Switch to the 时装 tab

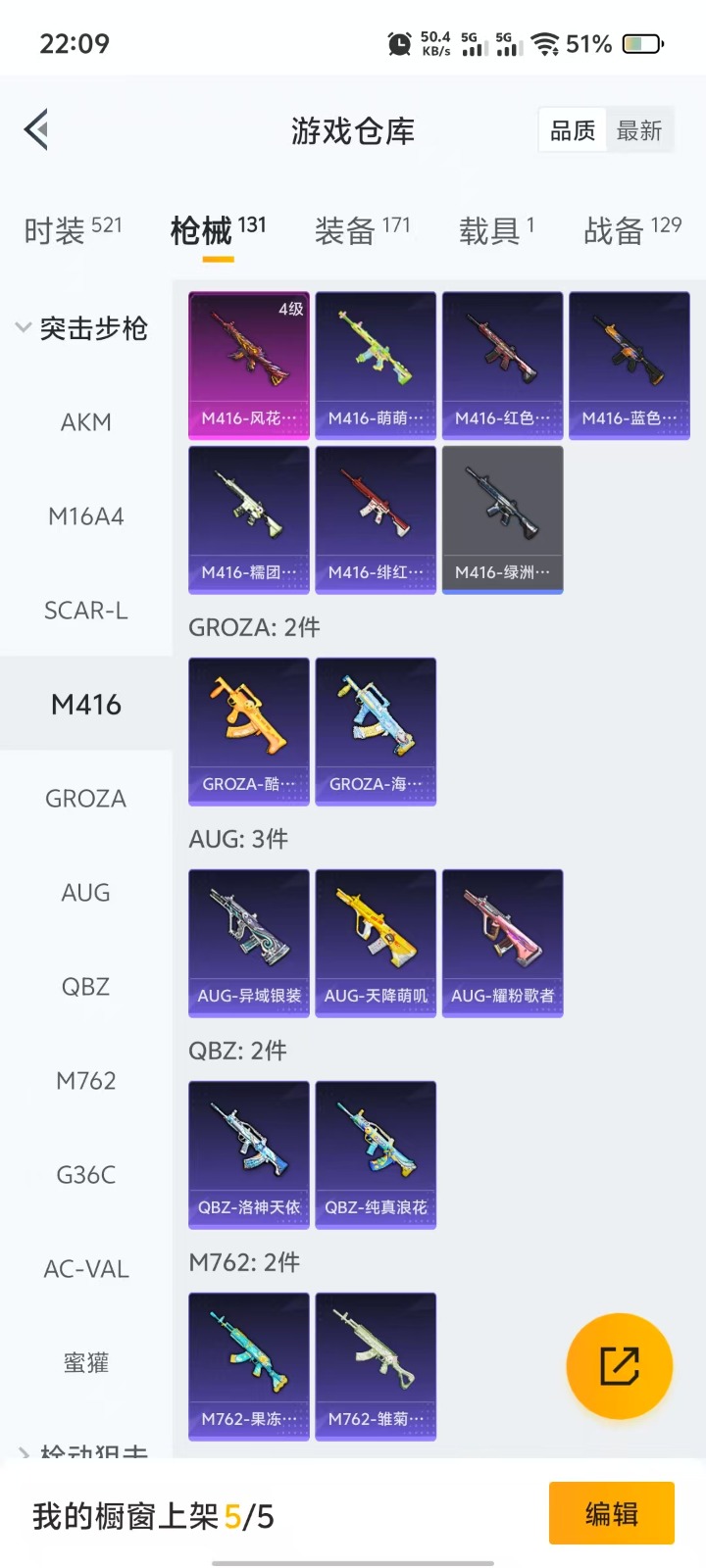point(73,231)
